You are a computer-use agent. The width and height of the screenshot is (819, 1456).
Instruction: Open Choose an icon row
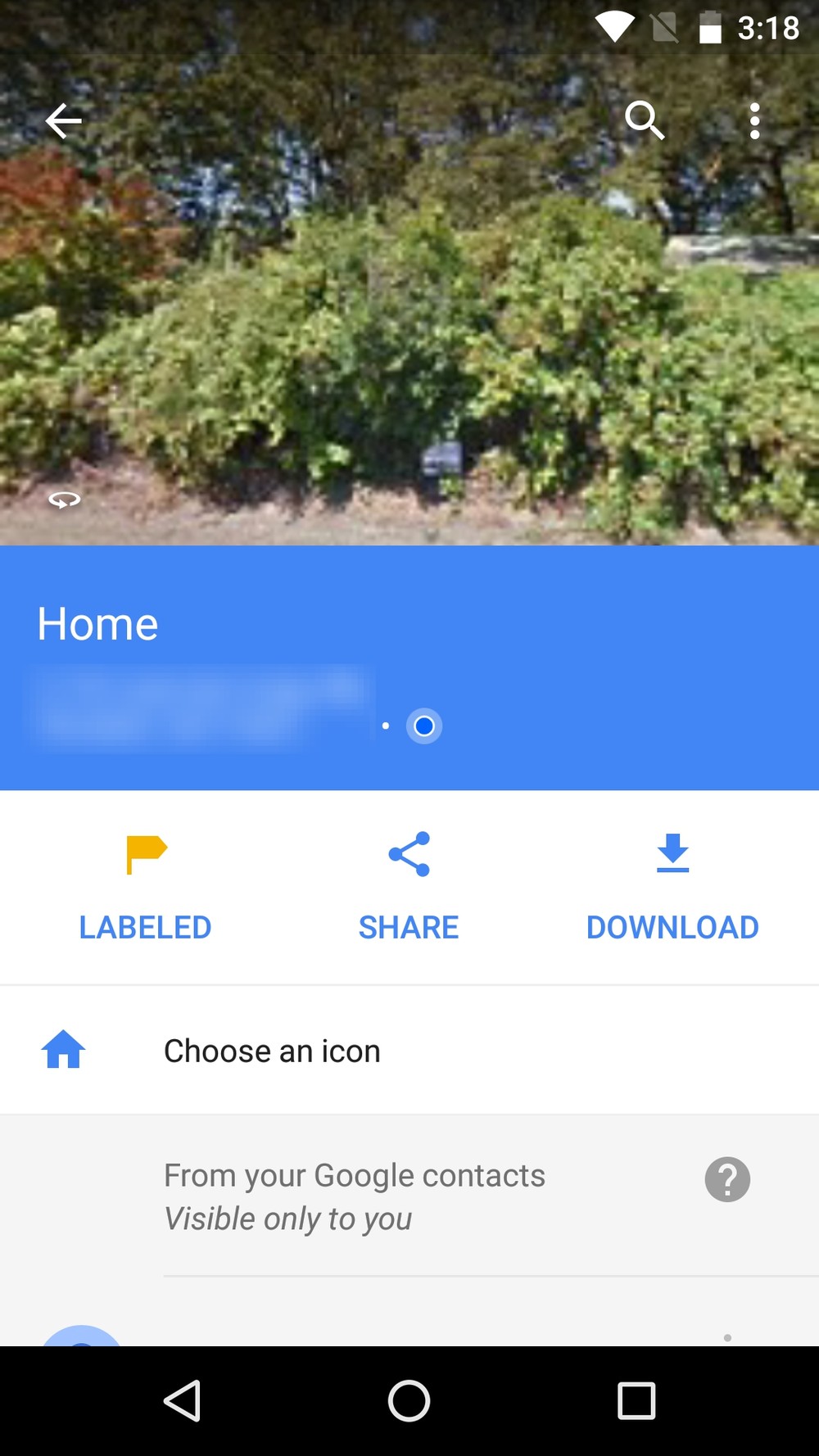[409, 1051]
